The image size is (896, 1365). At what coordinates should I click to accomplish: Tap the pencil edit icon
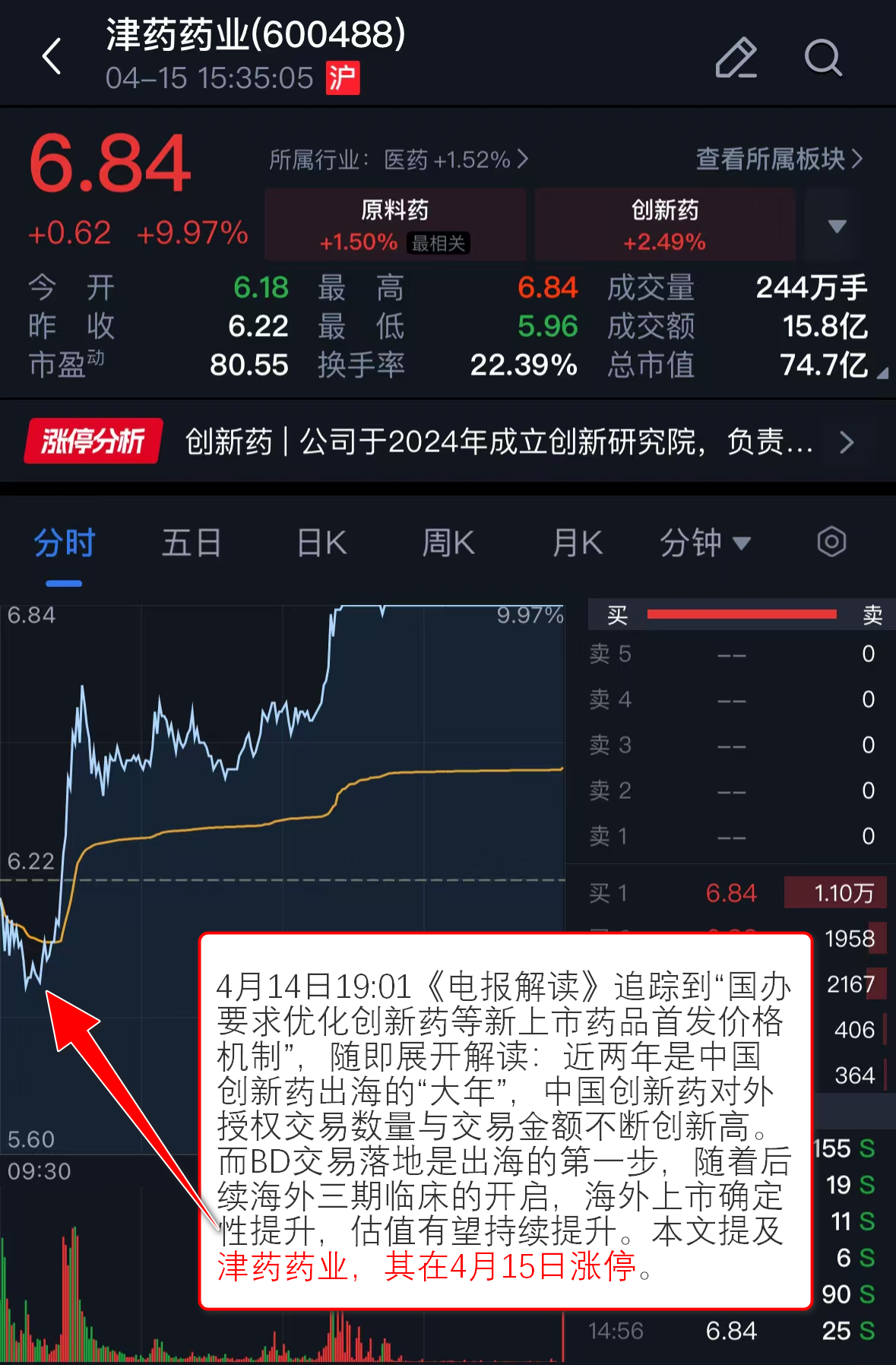(736, 57)
